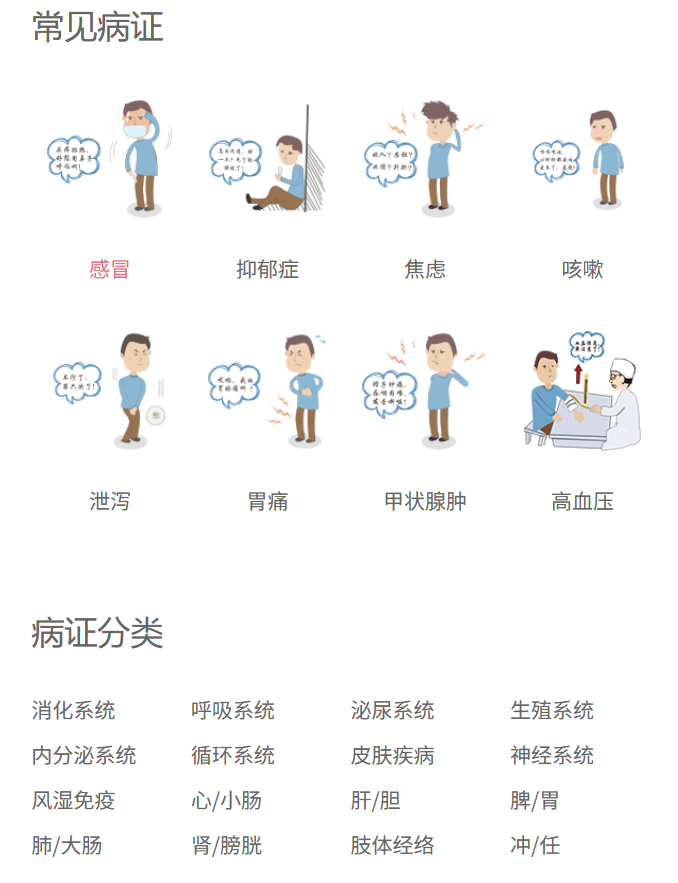Go to the 生殖系统 category
Viewport: 678px width, 883px height.
point(552,711)
